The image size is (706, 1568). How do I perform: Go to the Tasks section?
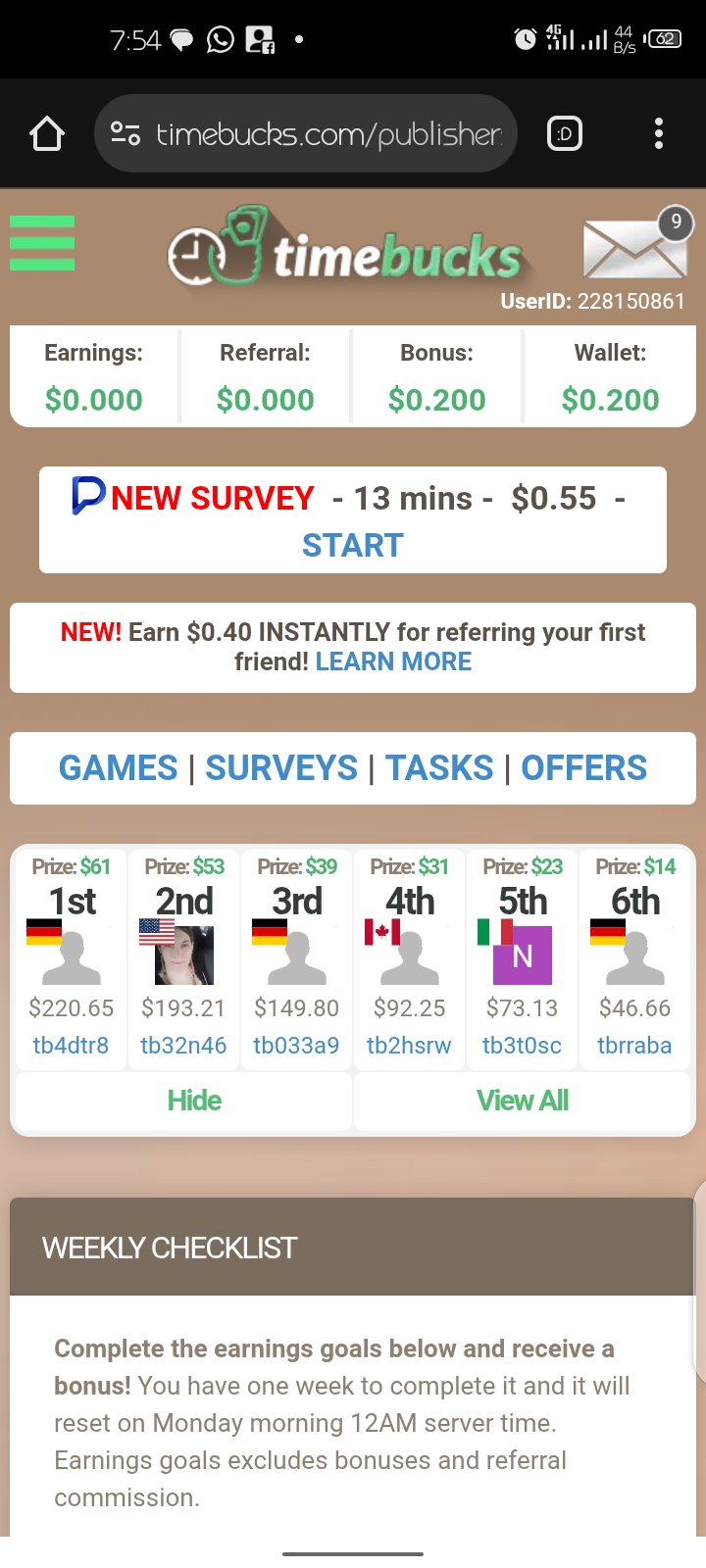[439, 768]
